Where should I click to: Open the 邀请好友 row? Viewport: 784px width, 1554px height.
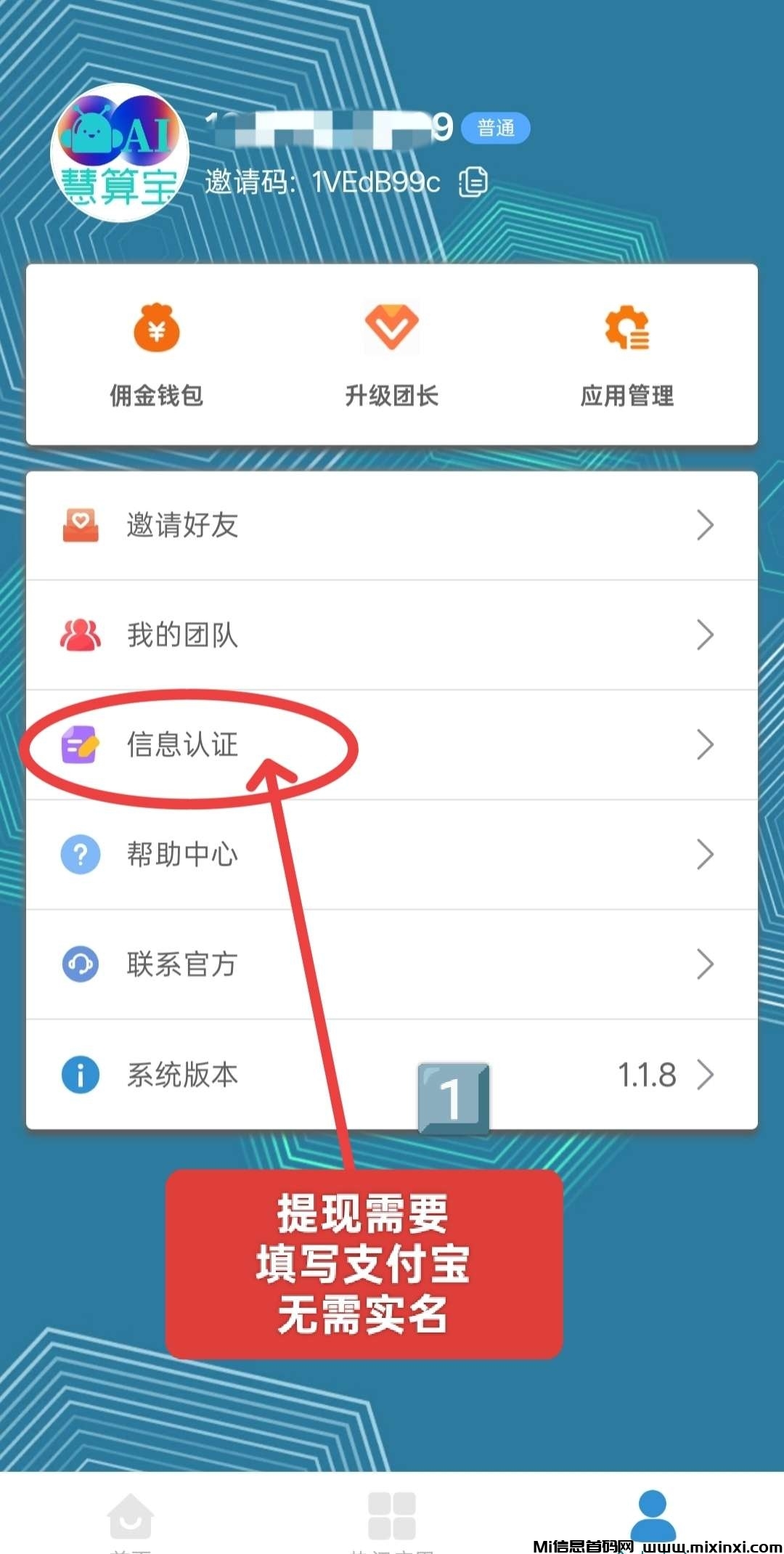click(x=391, y=525)
